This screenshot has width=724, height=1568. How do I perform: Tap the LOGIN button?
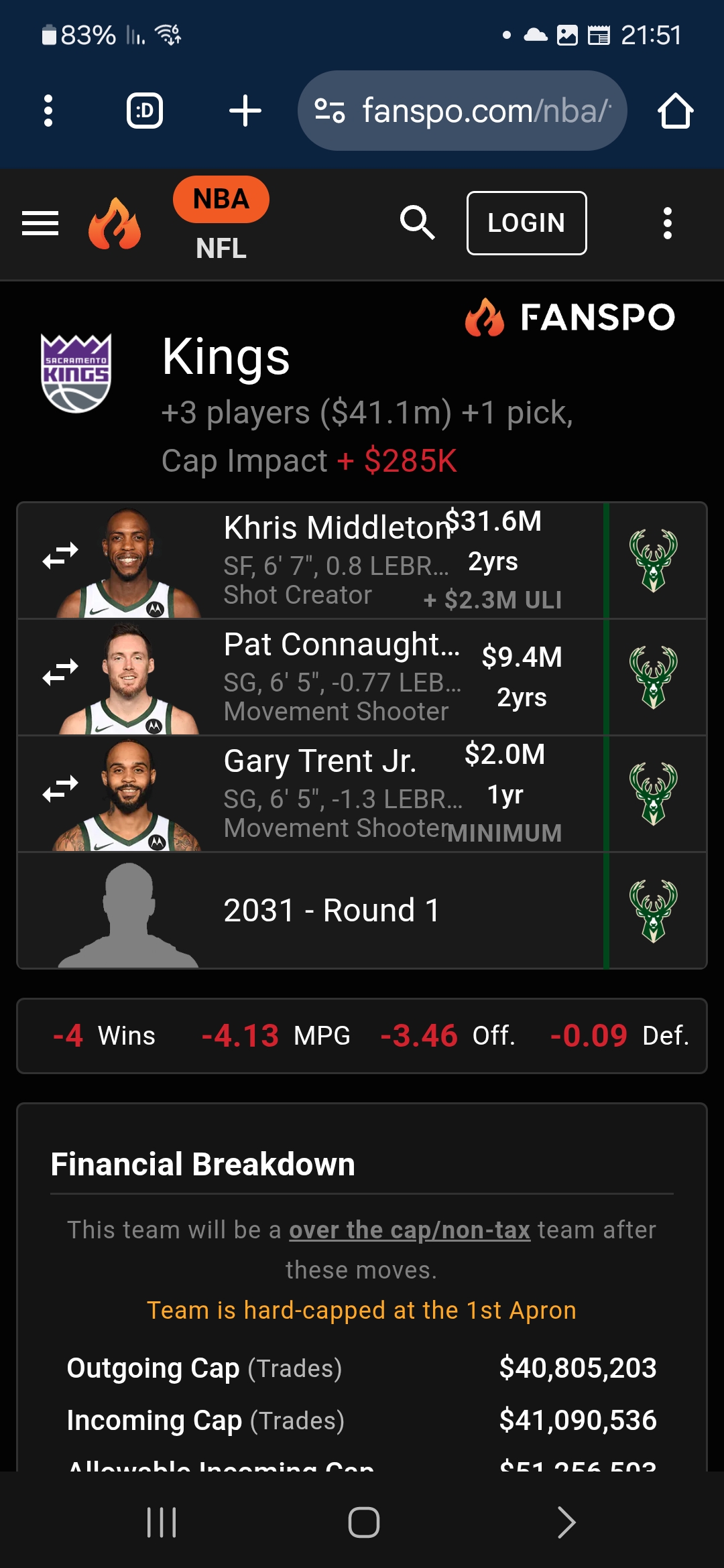coord(526,223)
